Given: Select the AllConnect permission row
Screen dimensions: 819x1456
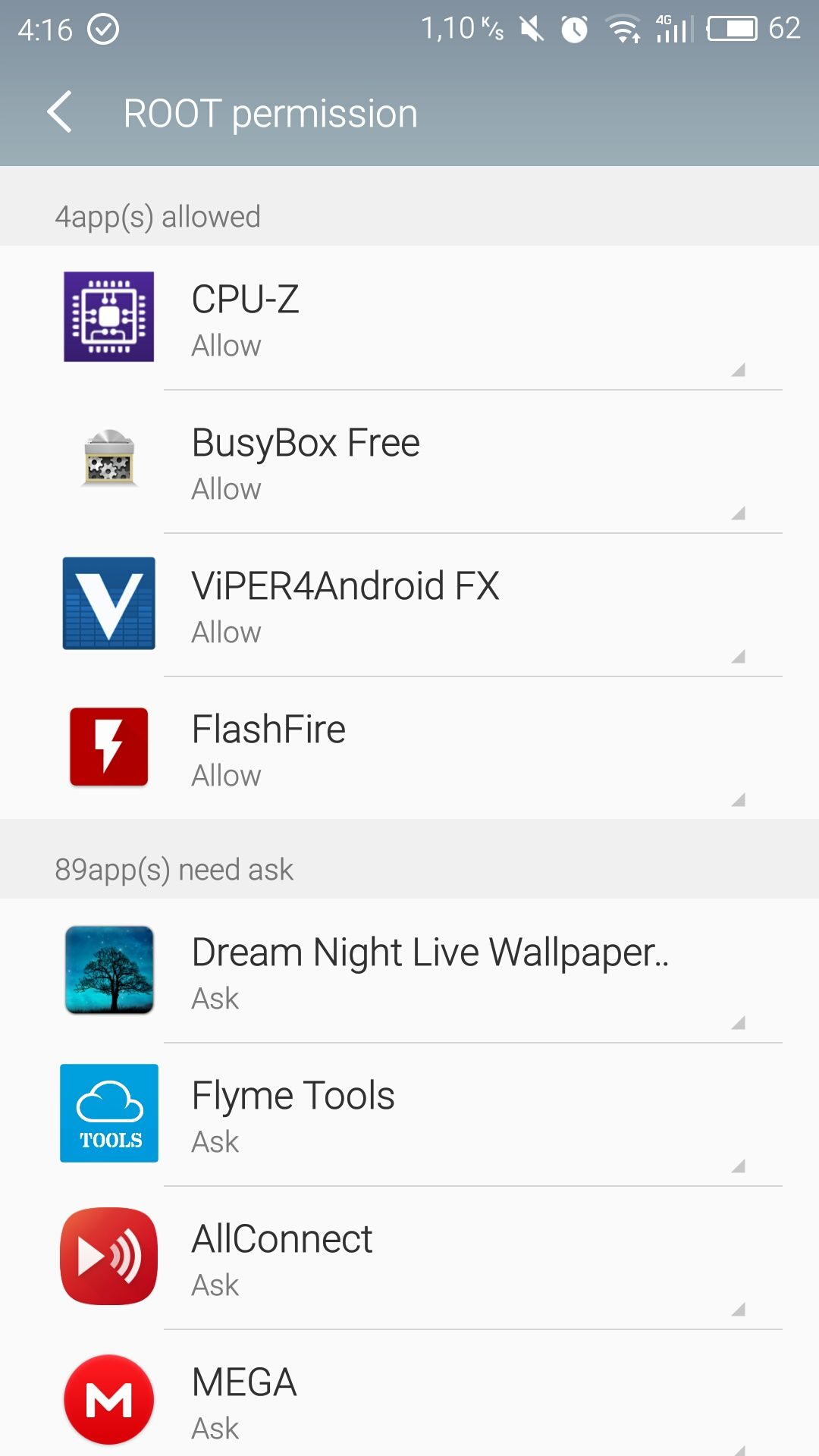Looking at the screenshot, I should click(409, 1257).
